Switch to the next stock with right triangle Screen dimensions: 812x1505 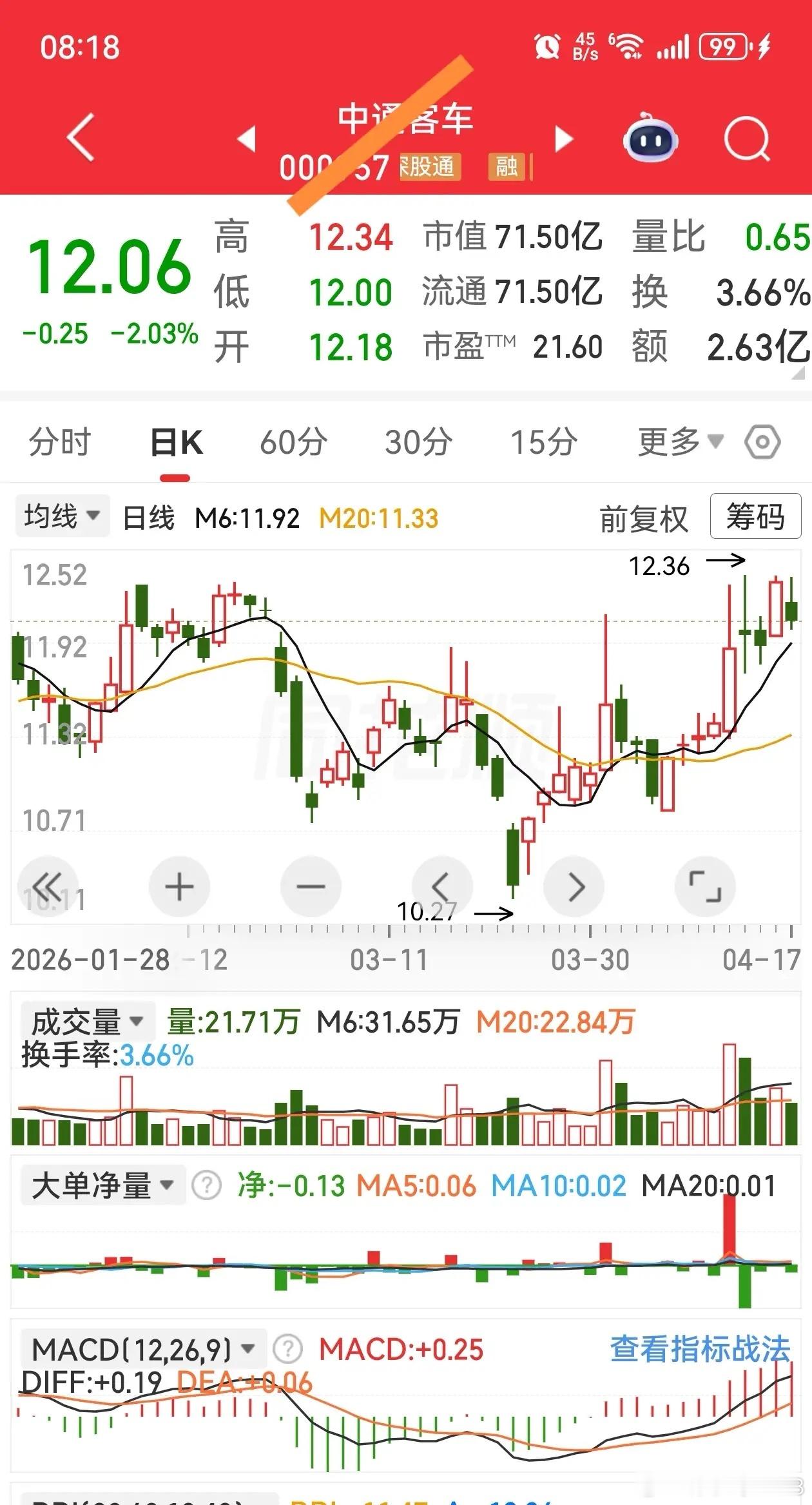563,139
